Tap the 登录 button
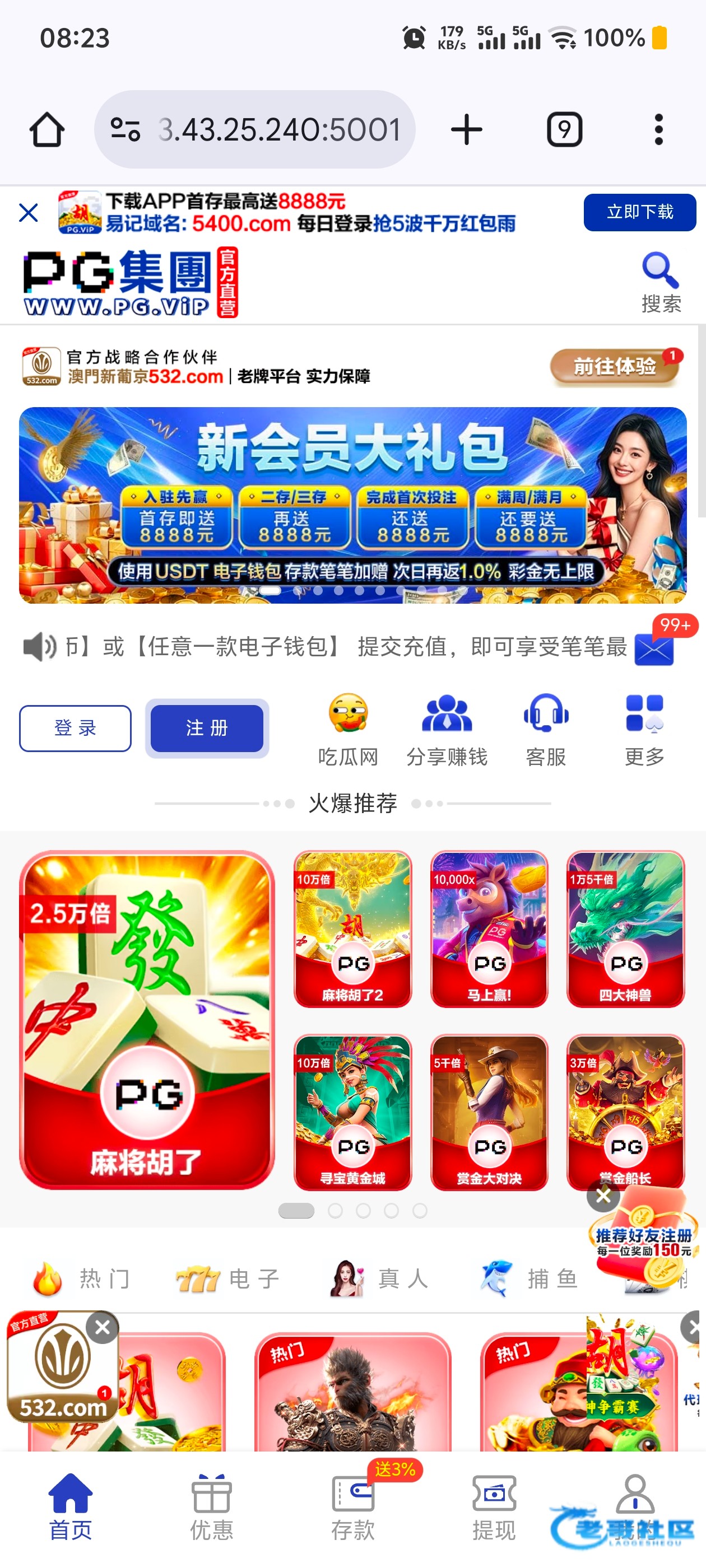Viewport: 706px width, 1568px height. 75,728
